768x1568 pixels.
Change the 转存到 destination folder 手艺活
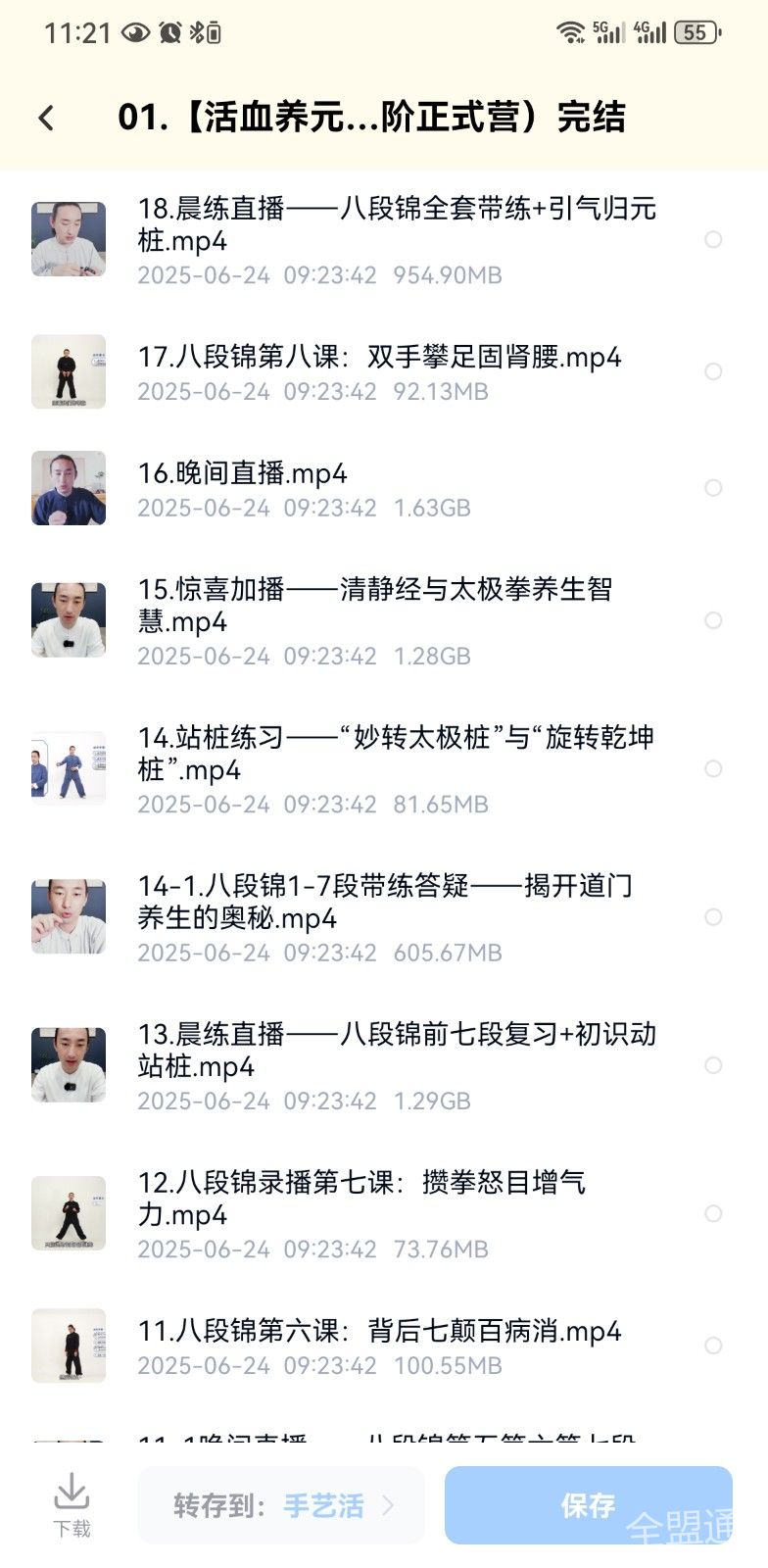tap(323, 1505)
